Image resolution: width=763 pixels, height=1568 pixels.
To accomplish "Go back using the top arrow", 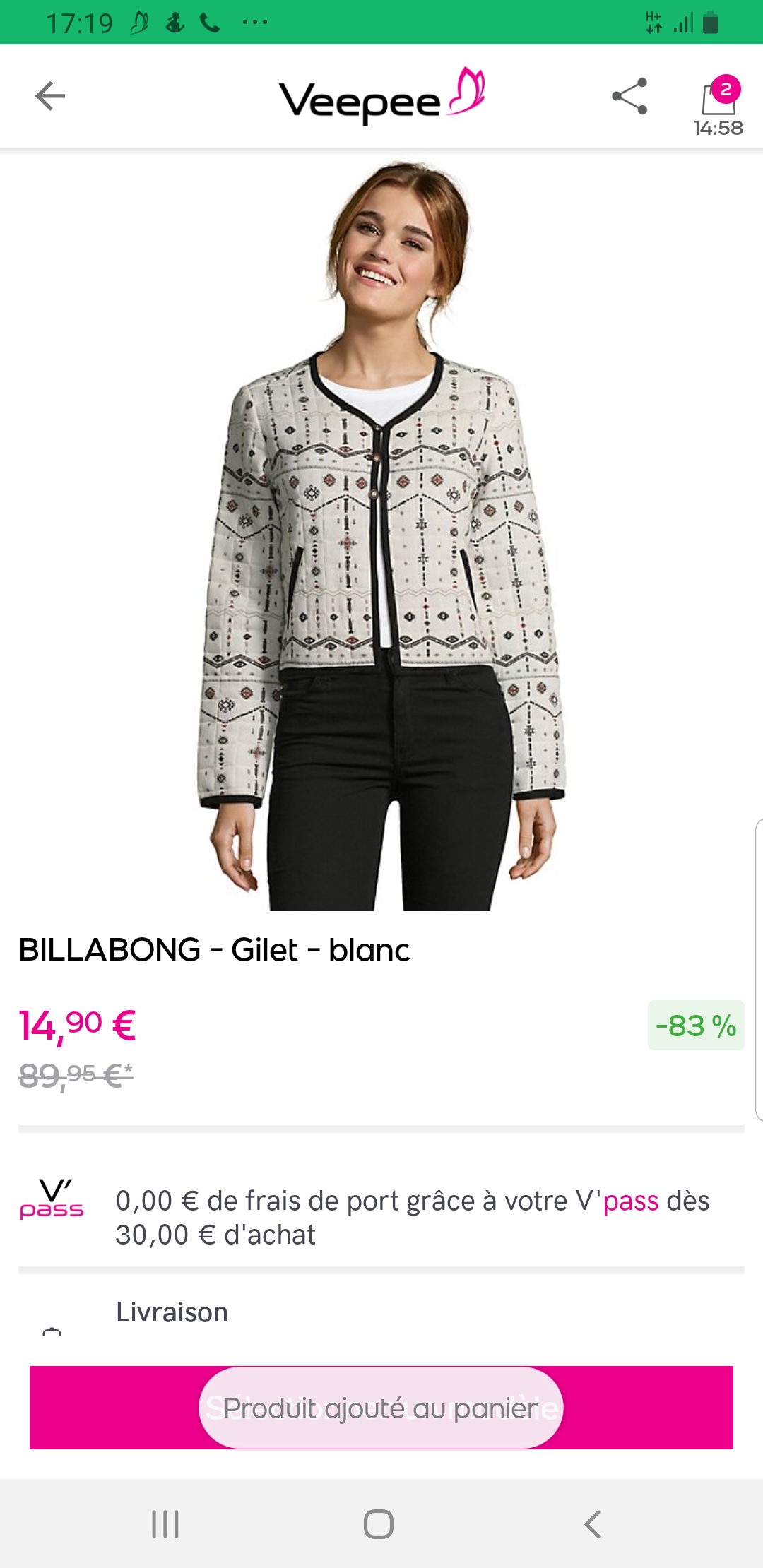I will tap(50, 96).
